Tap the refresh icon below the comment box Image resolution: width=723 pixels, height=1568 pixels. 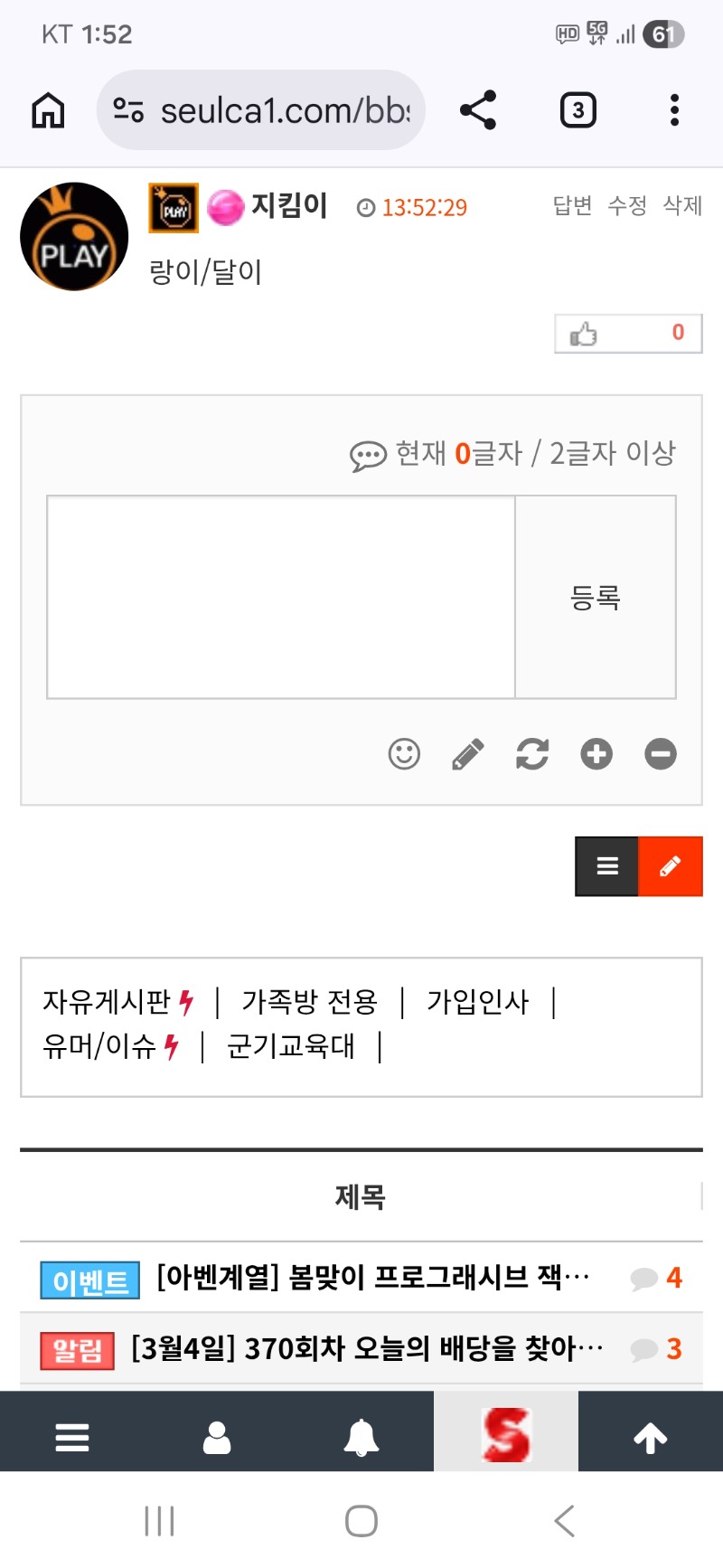532,753
